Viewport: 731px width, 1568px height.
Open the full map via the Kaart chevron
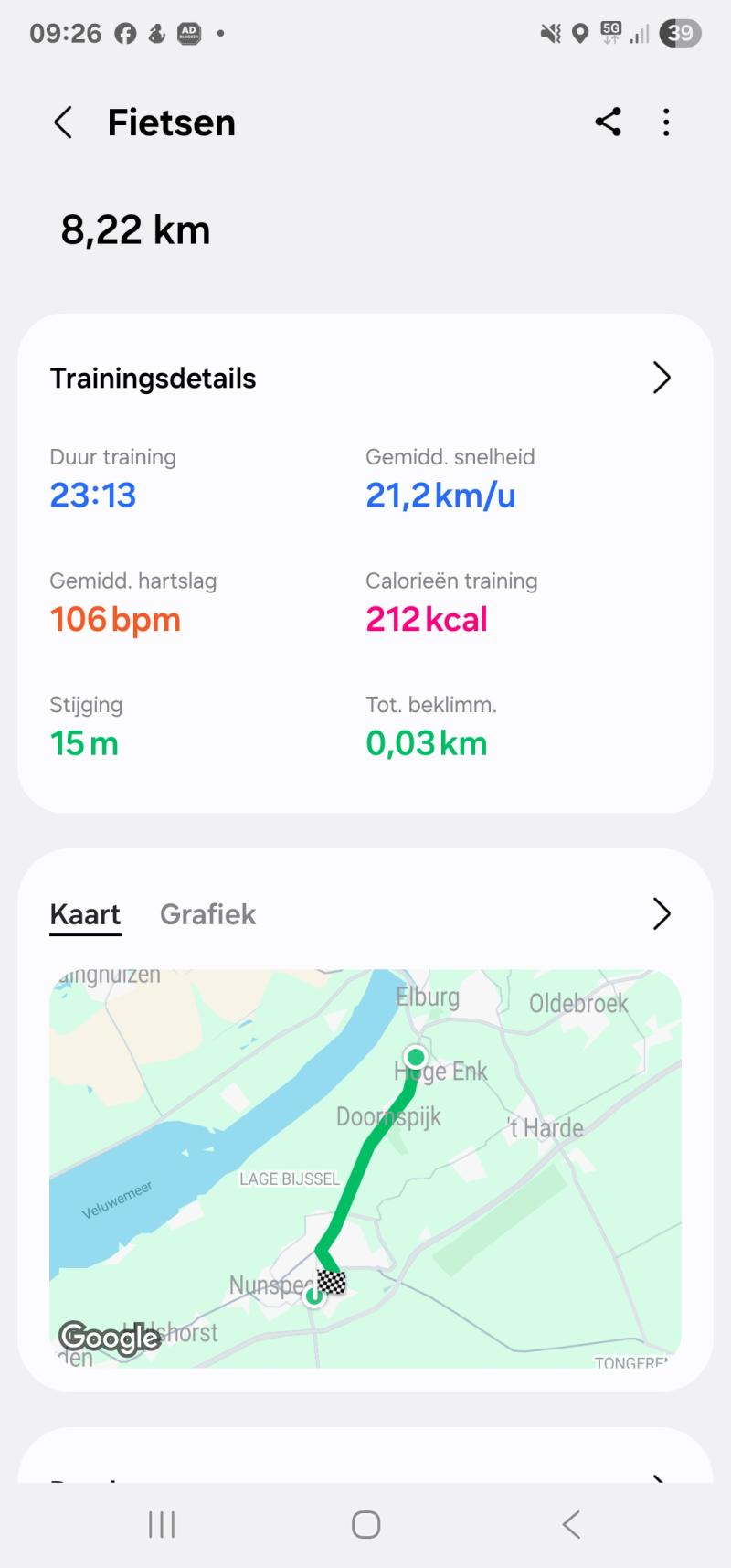pyautogui.click(x=662, y=913)
